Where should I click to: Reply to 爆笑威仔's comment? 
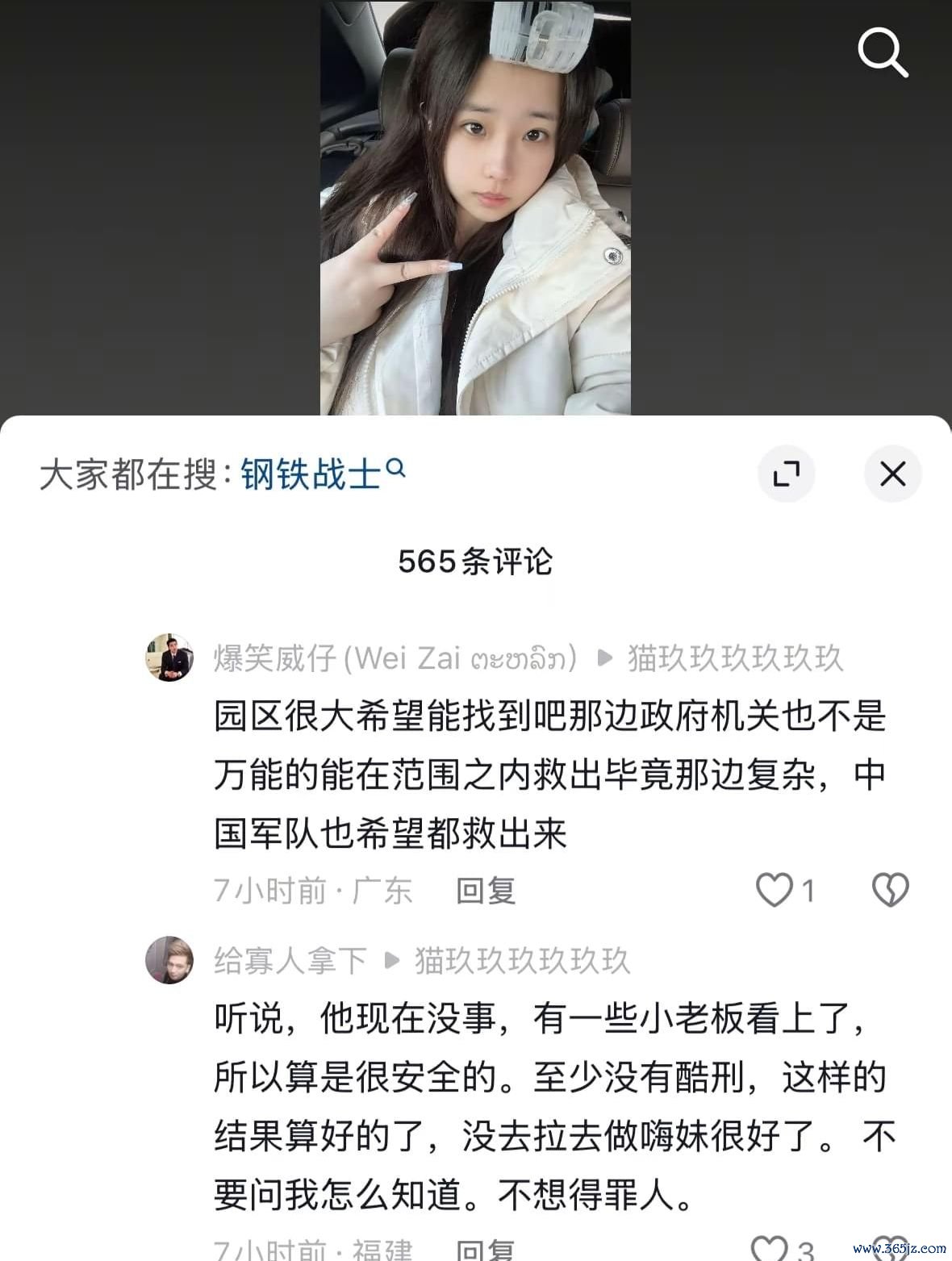pyautogui.click(x=485, y=891)
